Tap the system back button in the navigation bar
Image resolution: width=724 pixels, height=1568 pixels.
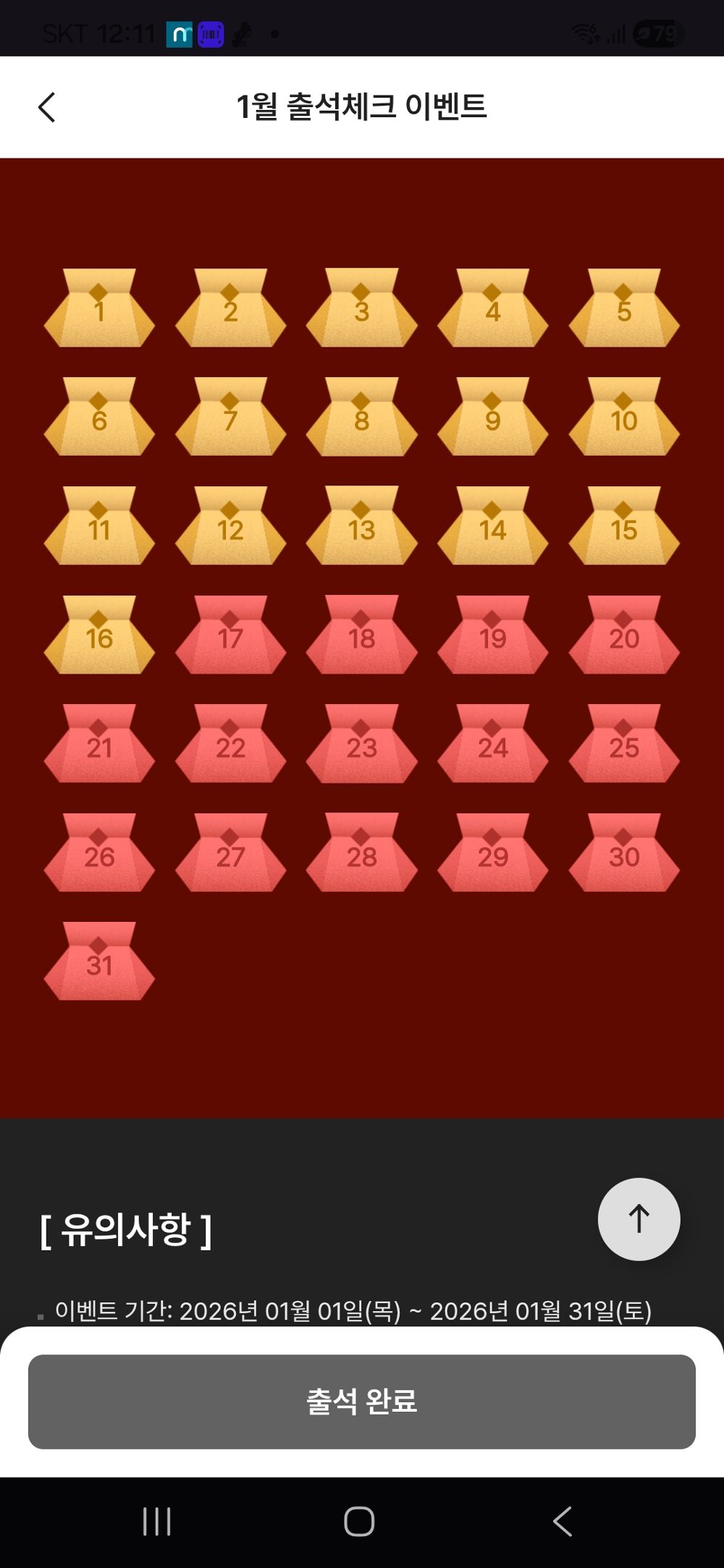click(563, 1521)
